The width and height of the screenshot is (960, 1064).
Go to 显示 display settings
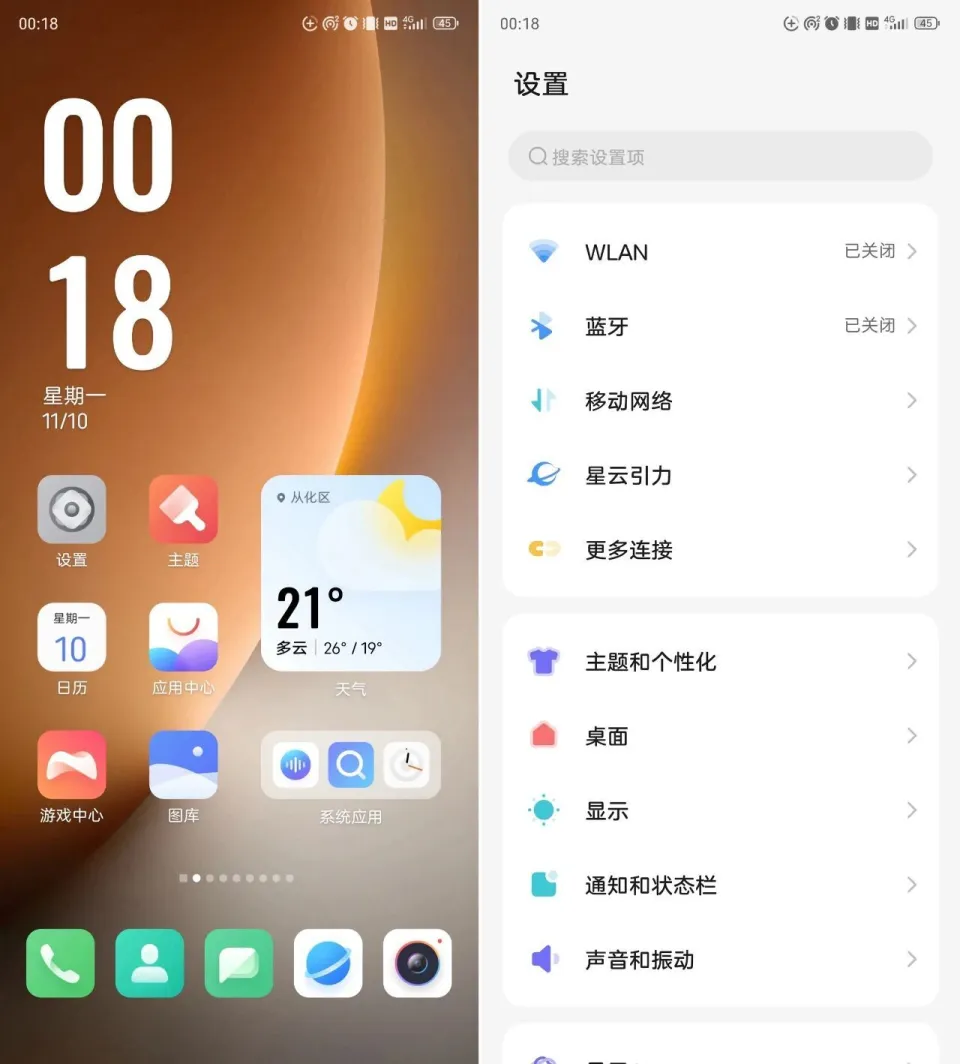720,811
